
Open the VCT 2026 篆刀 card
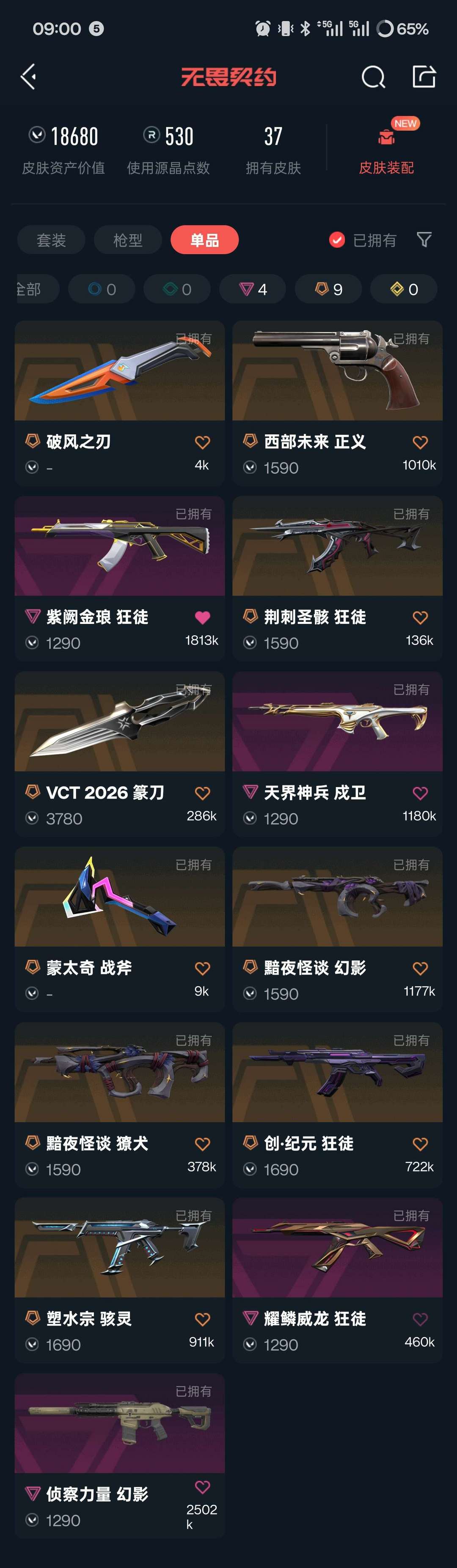(x=119, y=754)
